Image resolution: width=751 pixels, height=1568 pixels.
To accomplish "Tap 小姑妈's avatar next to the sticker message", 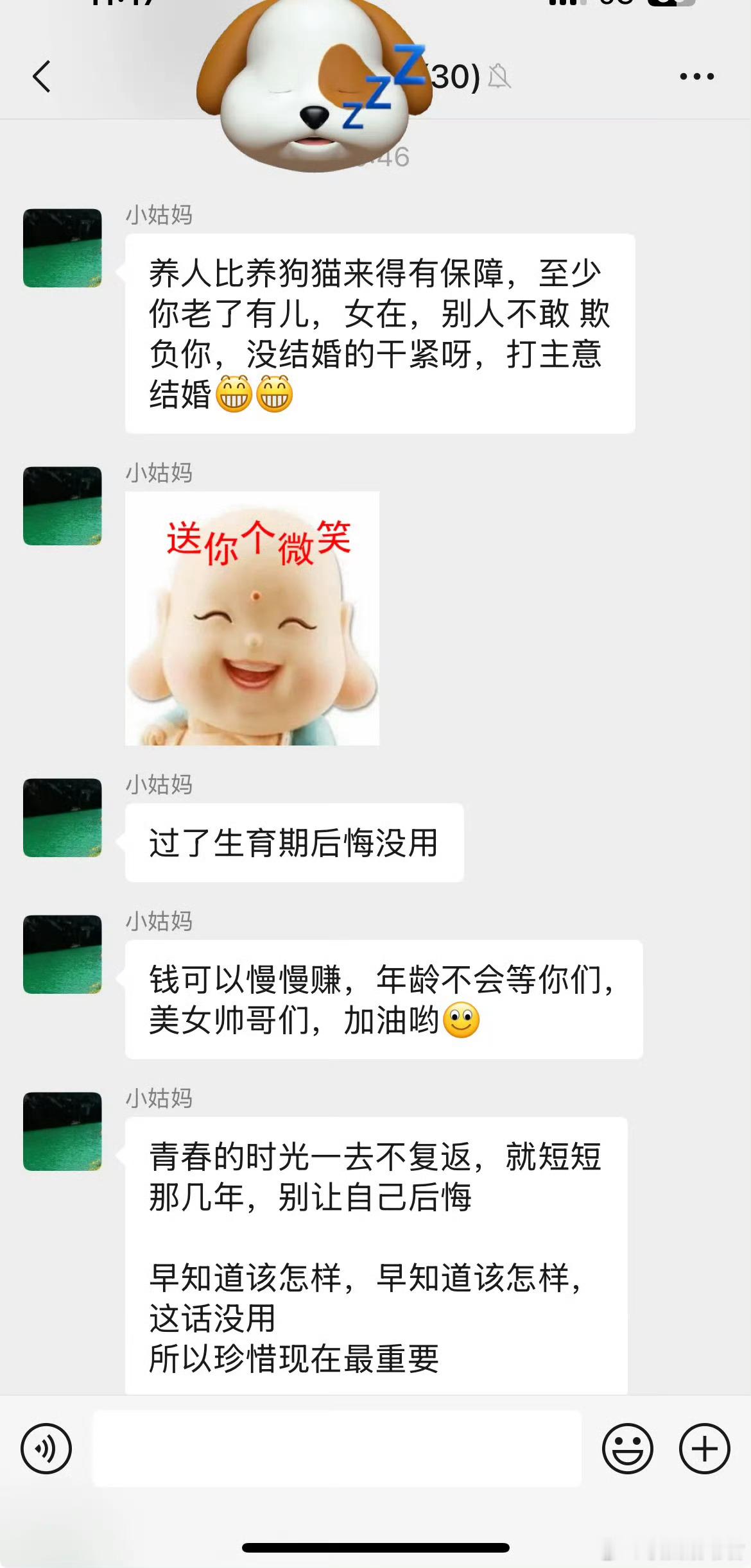I will click(x=62, y=507).
